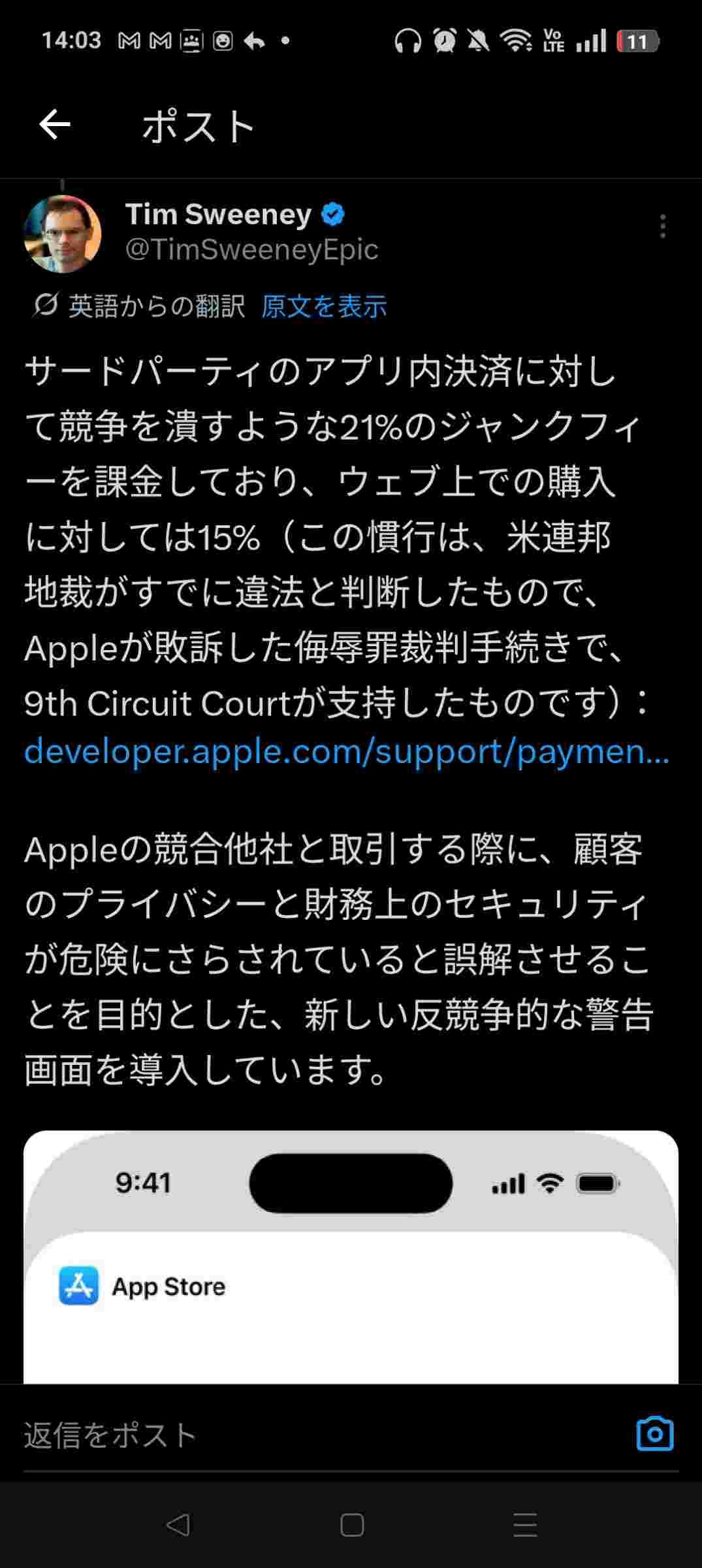Open Tim Sweeney's profile picture
Viewport: 702px width, 1568px height.
click(63, 234)
